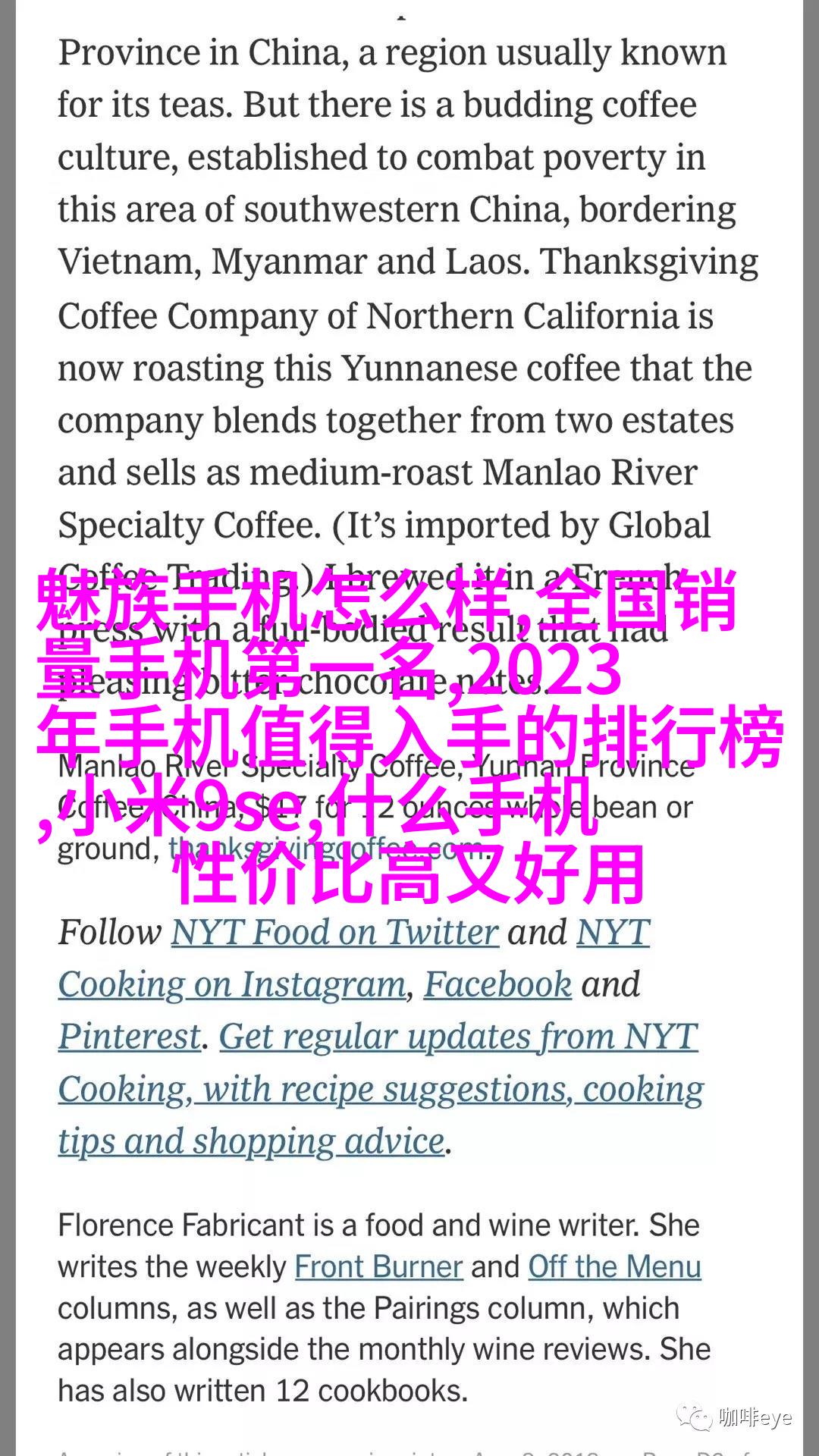Open the NYT Food on Twitter link
The height and width of the screenshot is (1456, 819).
(x=334, y=933)
